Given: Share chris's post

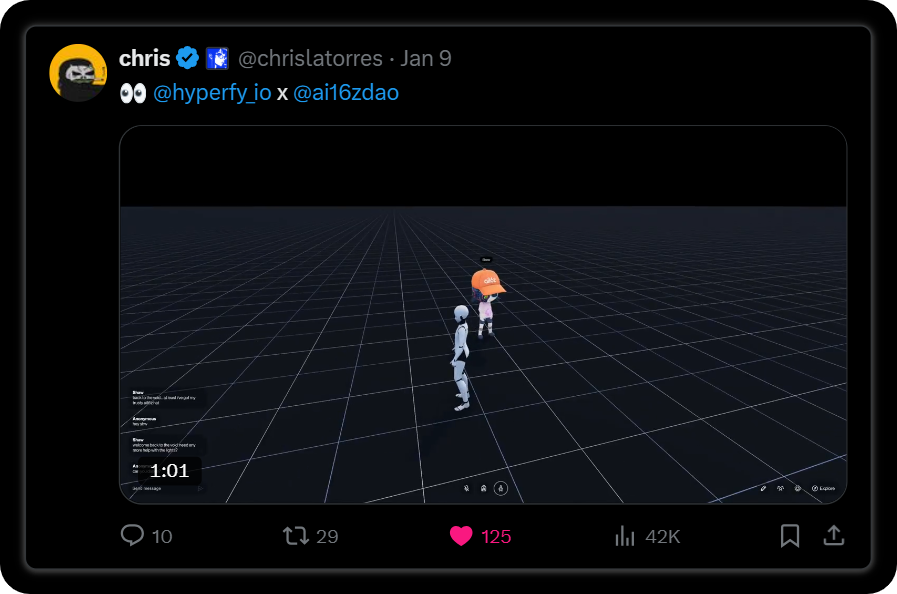Looking at the screenshot, I should pyautogui.click(x=833, y=536).
